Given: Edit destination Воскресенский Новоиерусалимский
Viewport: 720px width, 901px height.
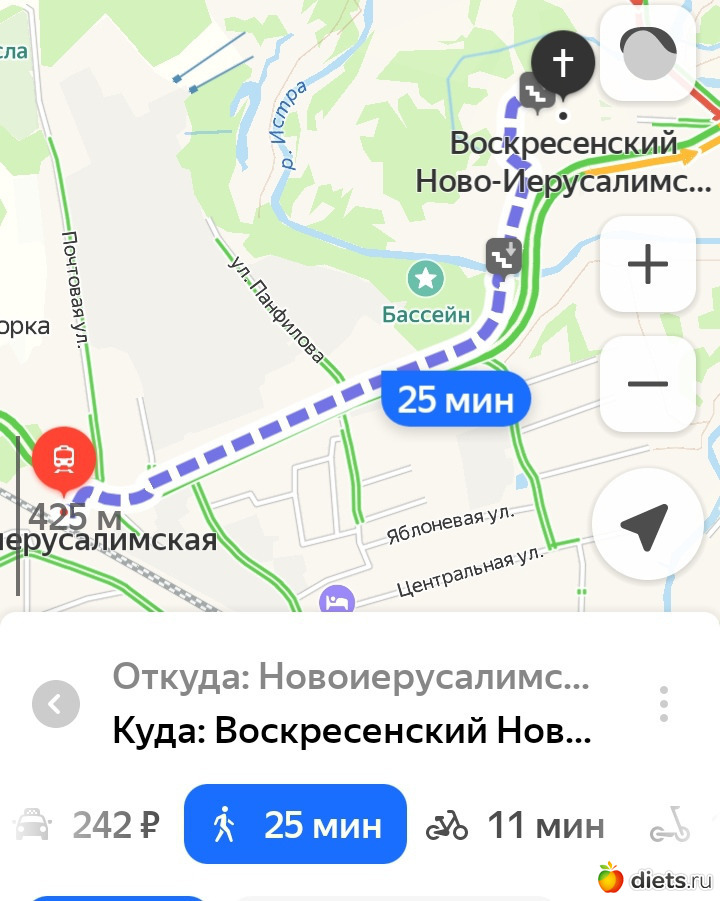Looking at the screenshot, I should pos(350,732).
